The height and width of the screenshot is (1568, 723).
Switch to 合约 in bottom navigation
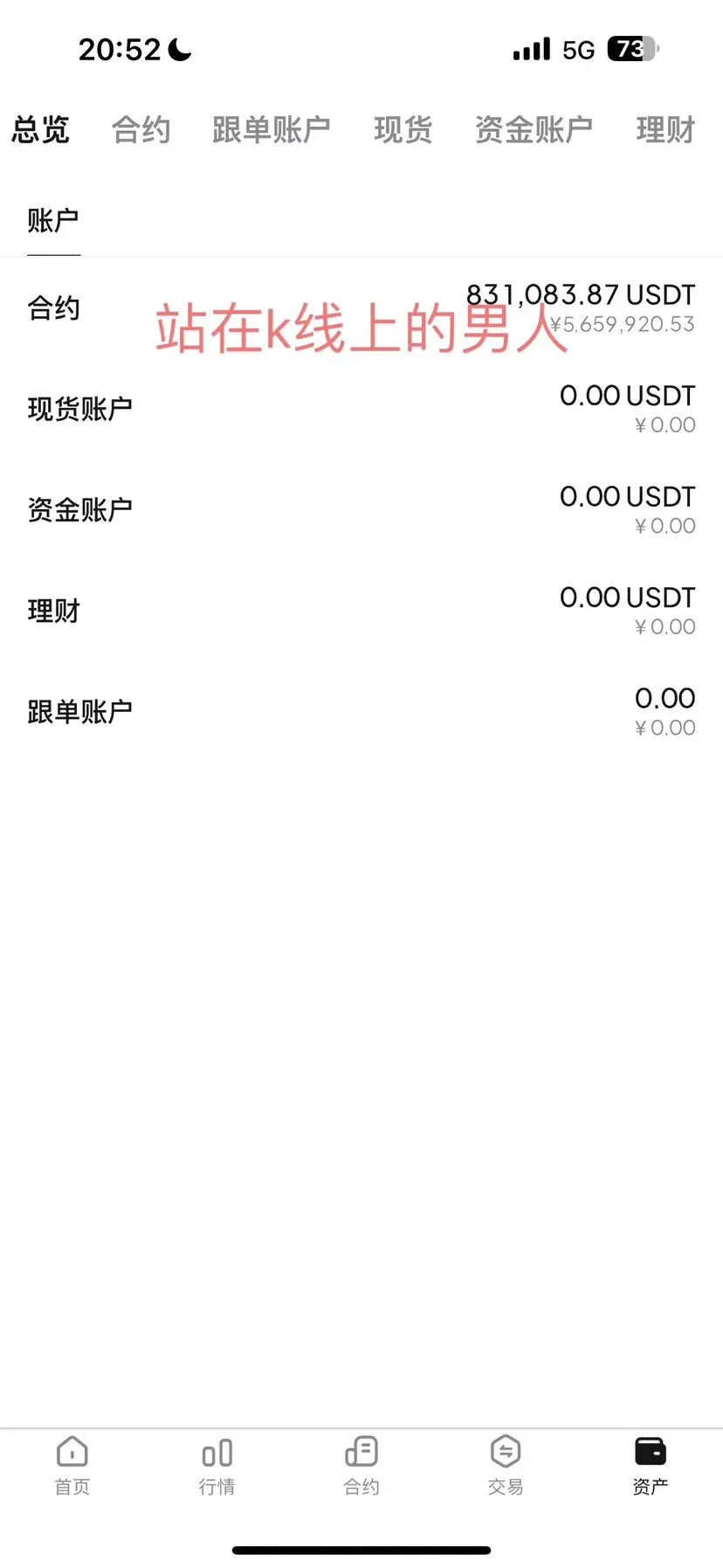pos(361,1465)
